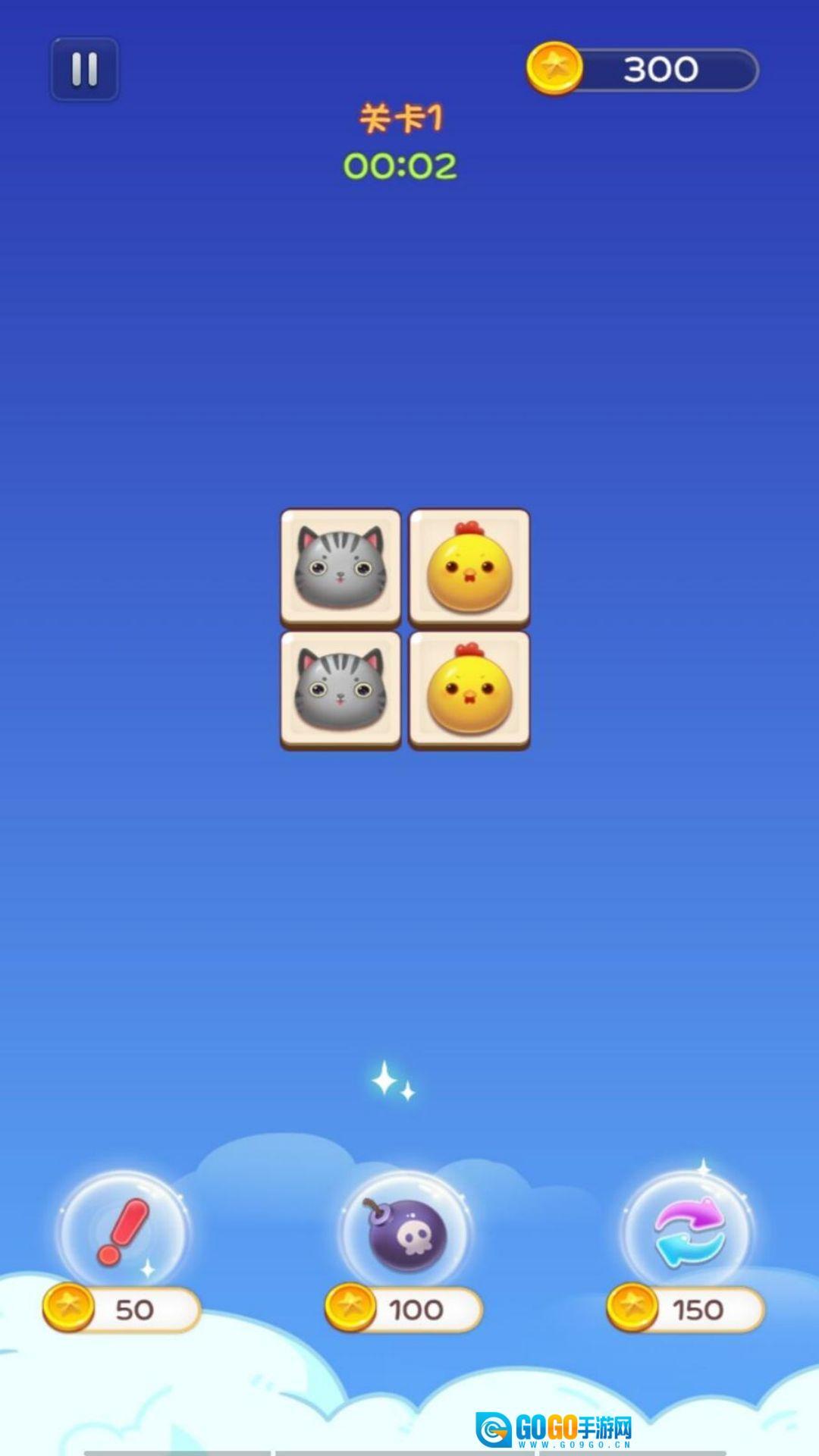Tap the bottom gray cat tile
Viewport: 819px width, 1456px height.
(x=340, y=689)
